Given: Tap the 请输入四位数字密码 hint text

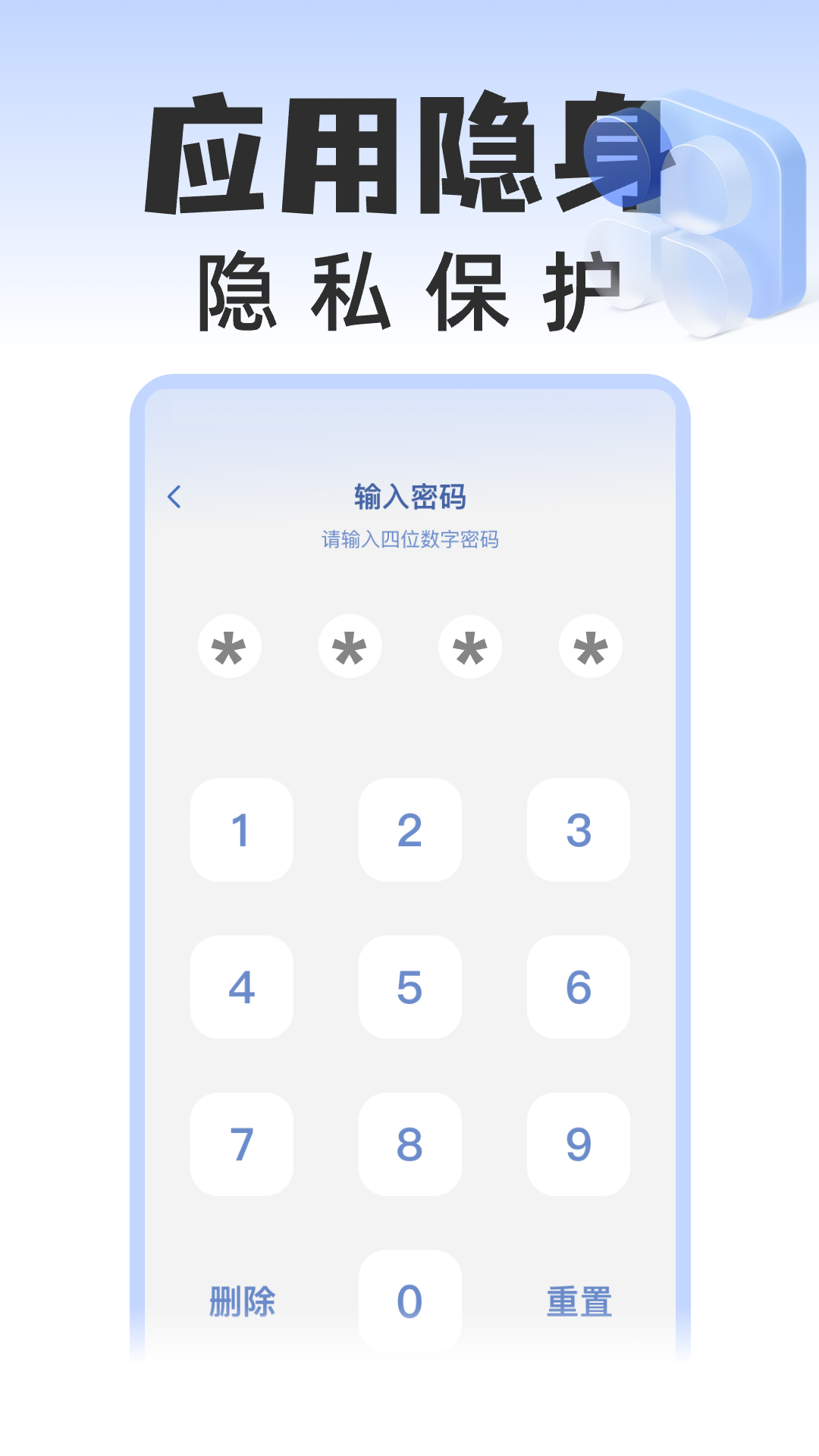Looking at the screenshot, I should click(x=409, y=540).
